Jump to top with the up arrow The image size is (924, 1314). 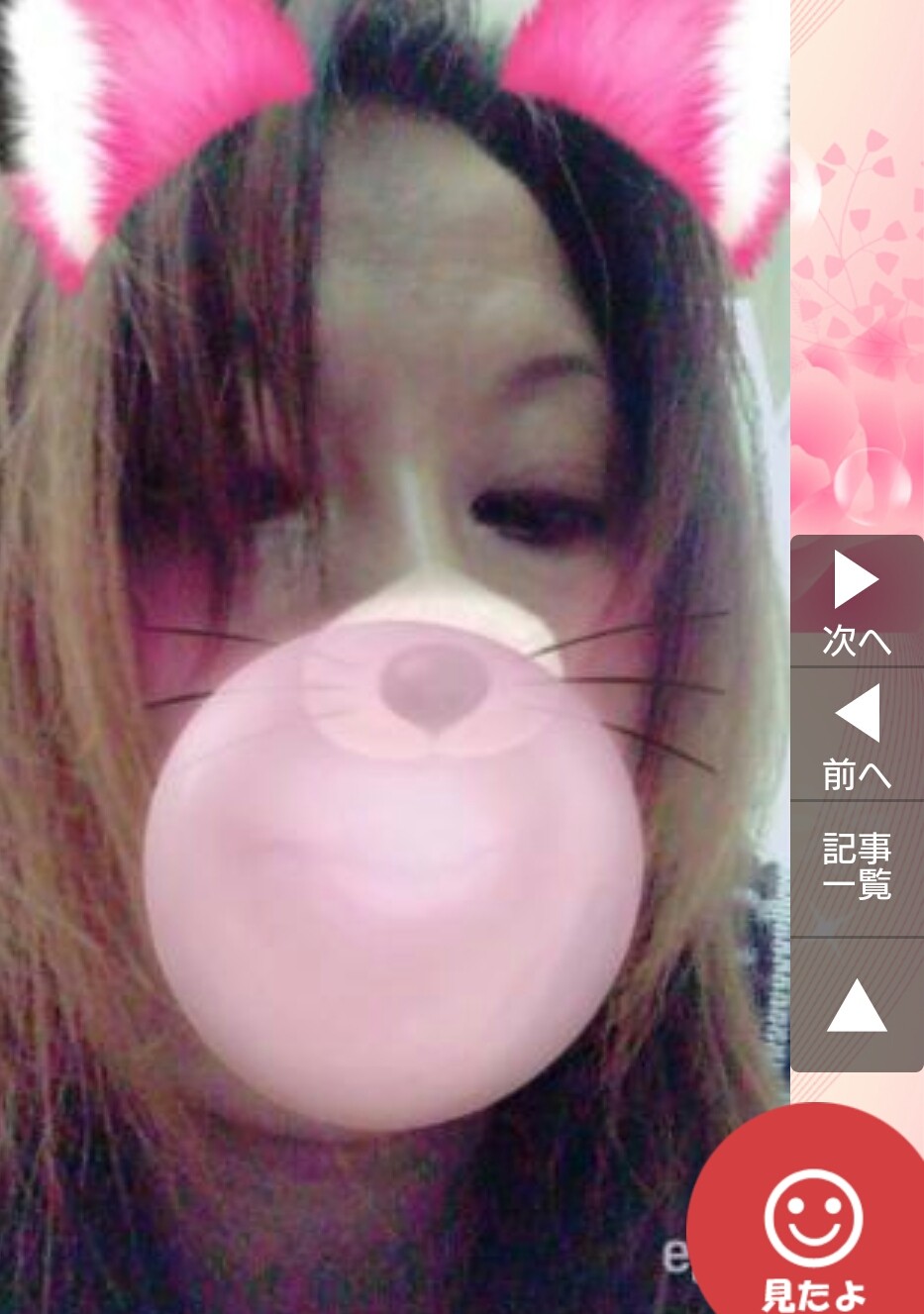tap(857, 1006)
